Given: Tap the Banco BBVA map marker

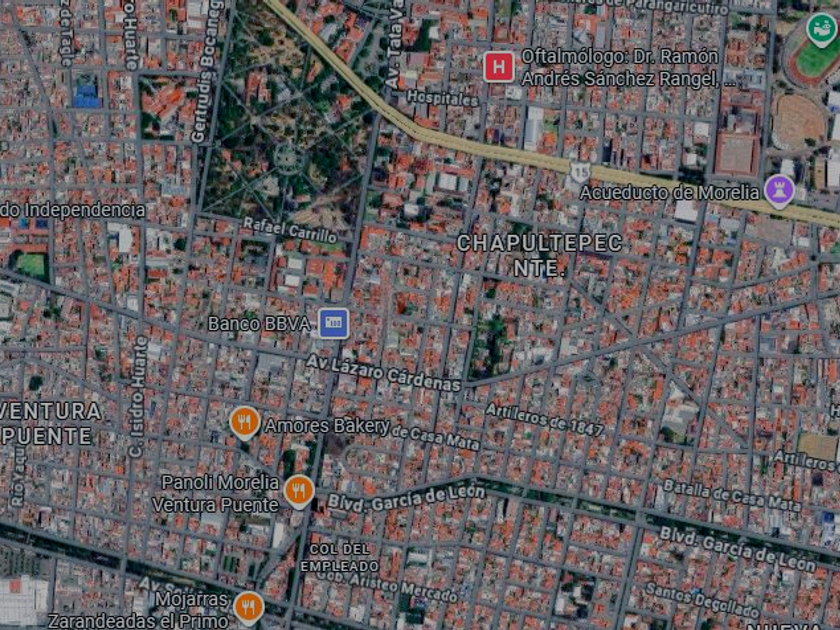Looking at the screenshot, I should pos(334,323).
